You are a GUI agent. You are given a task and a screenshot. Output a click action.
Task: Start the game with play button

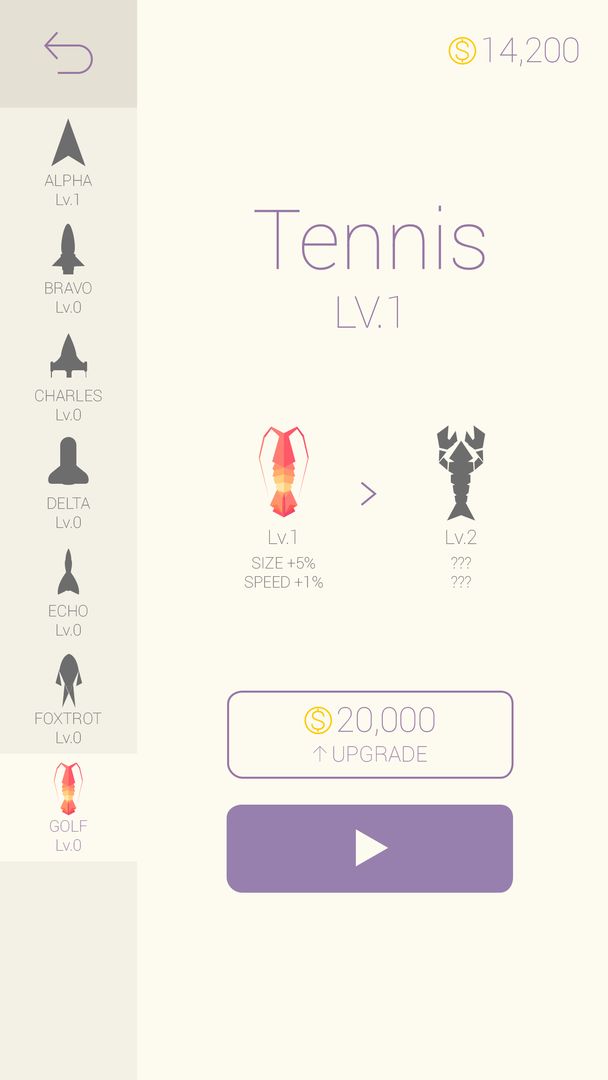[370, 848]
